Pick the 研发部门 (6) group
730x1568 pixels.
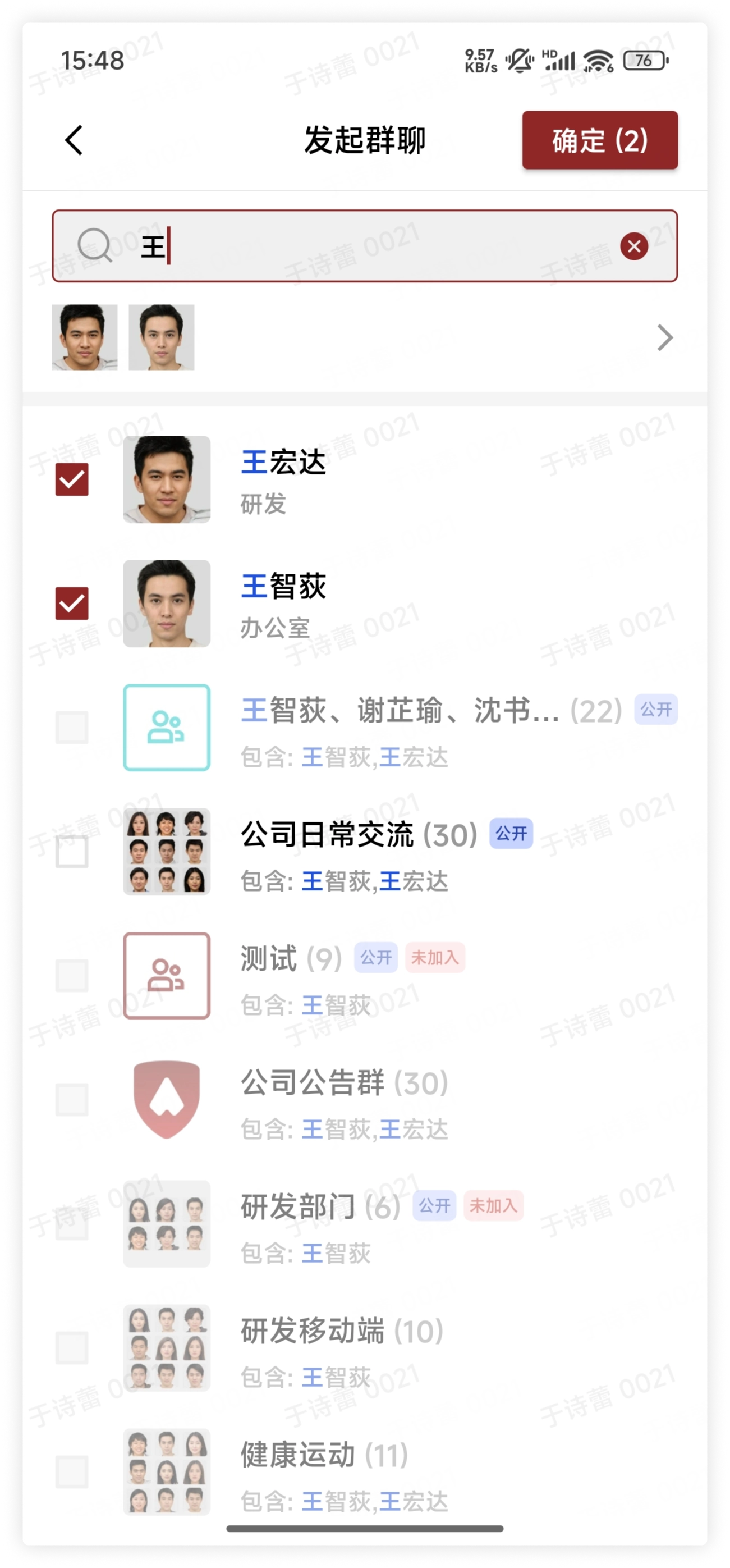tap(72, 1223)
